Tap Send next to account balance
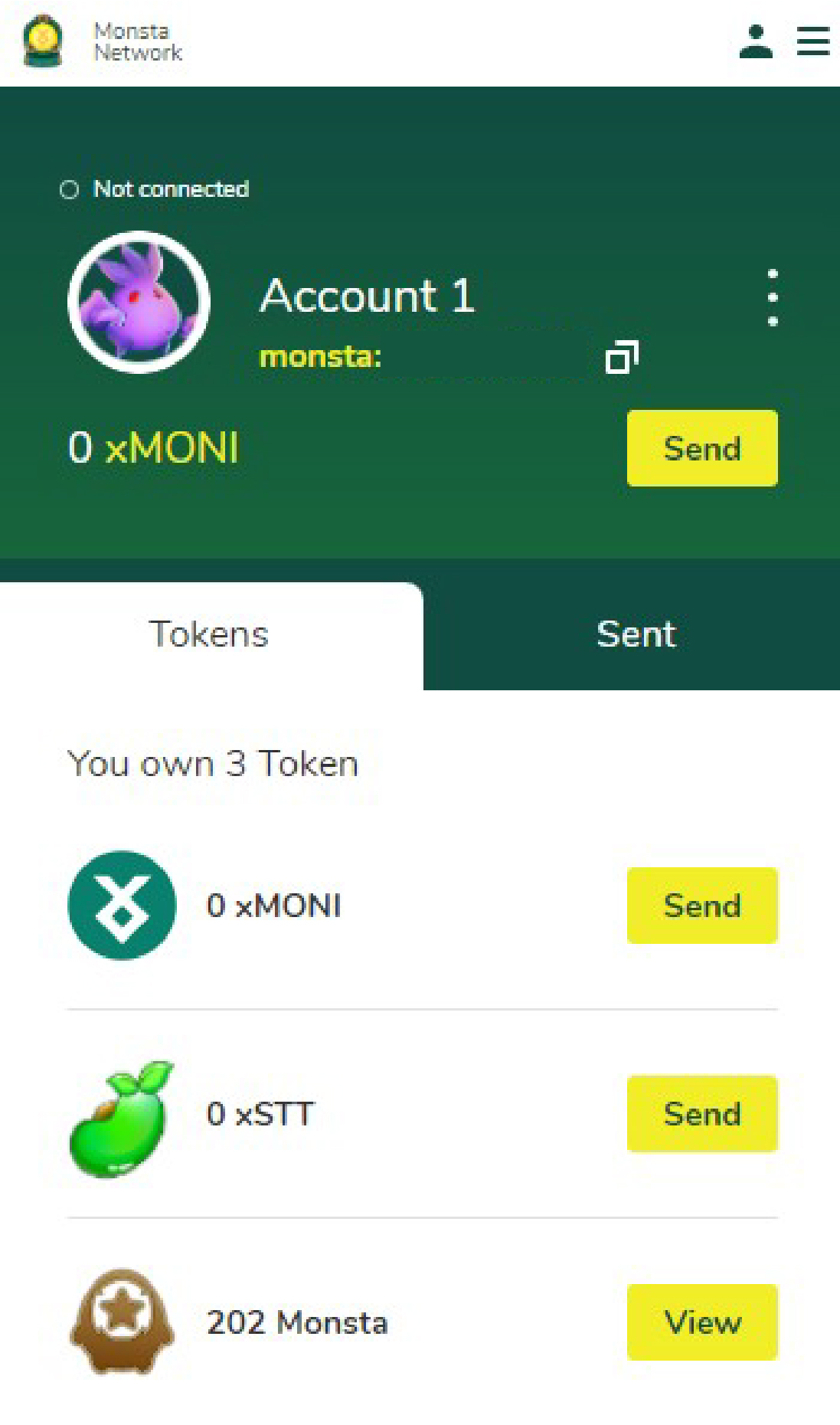The image size is (840, 1425). (701, 448)
